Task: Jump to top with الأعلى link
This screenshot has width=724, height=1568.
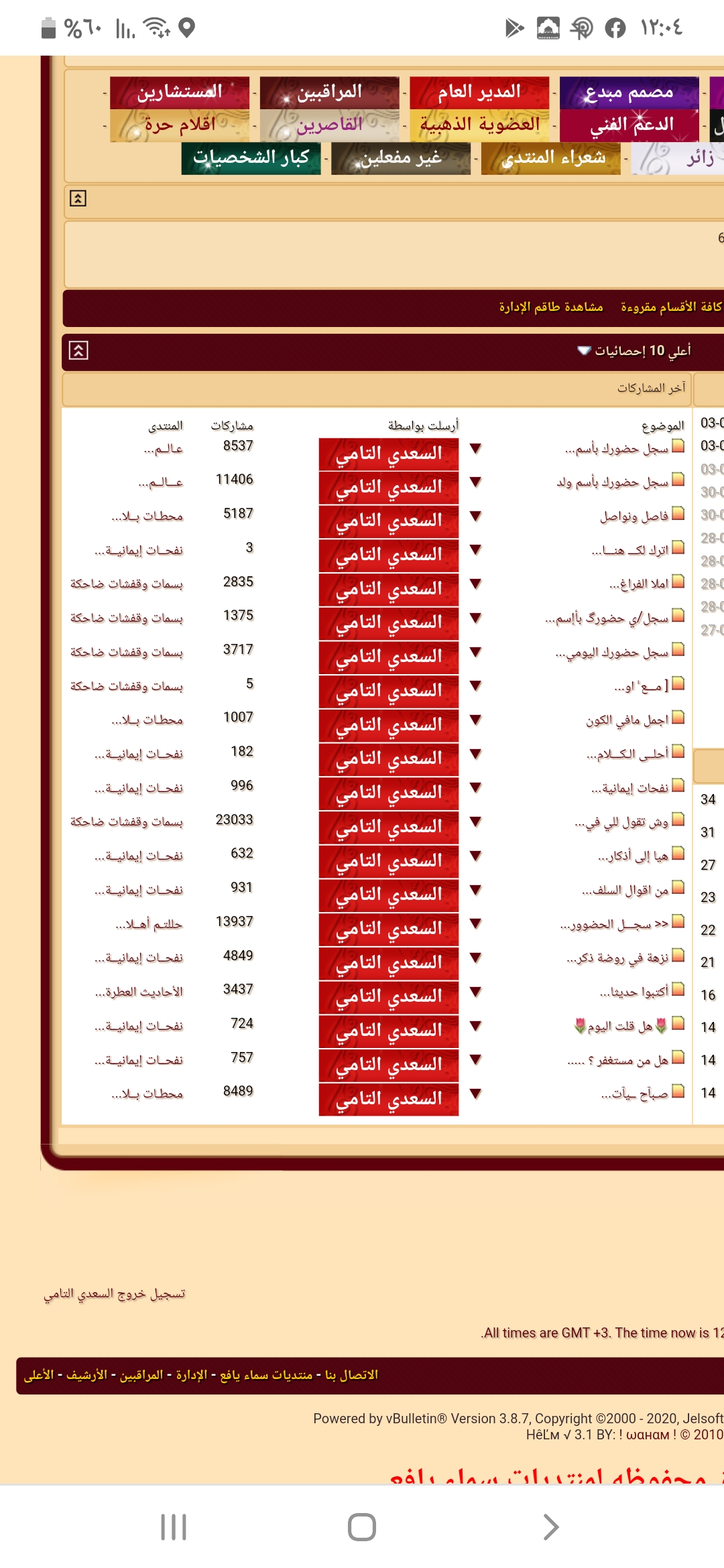Action: coord(38,1375)
